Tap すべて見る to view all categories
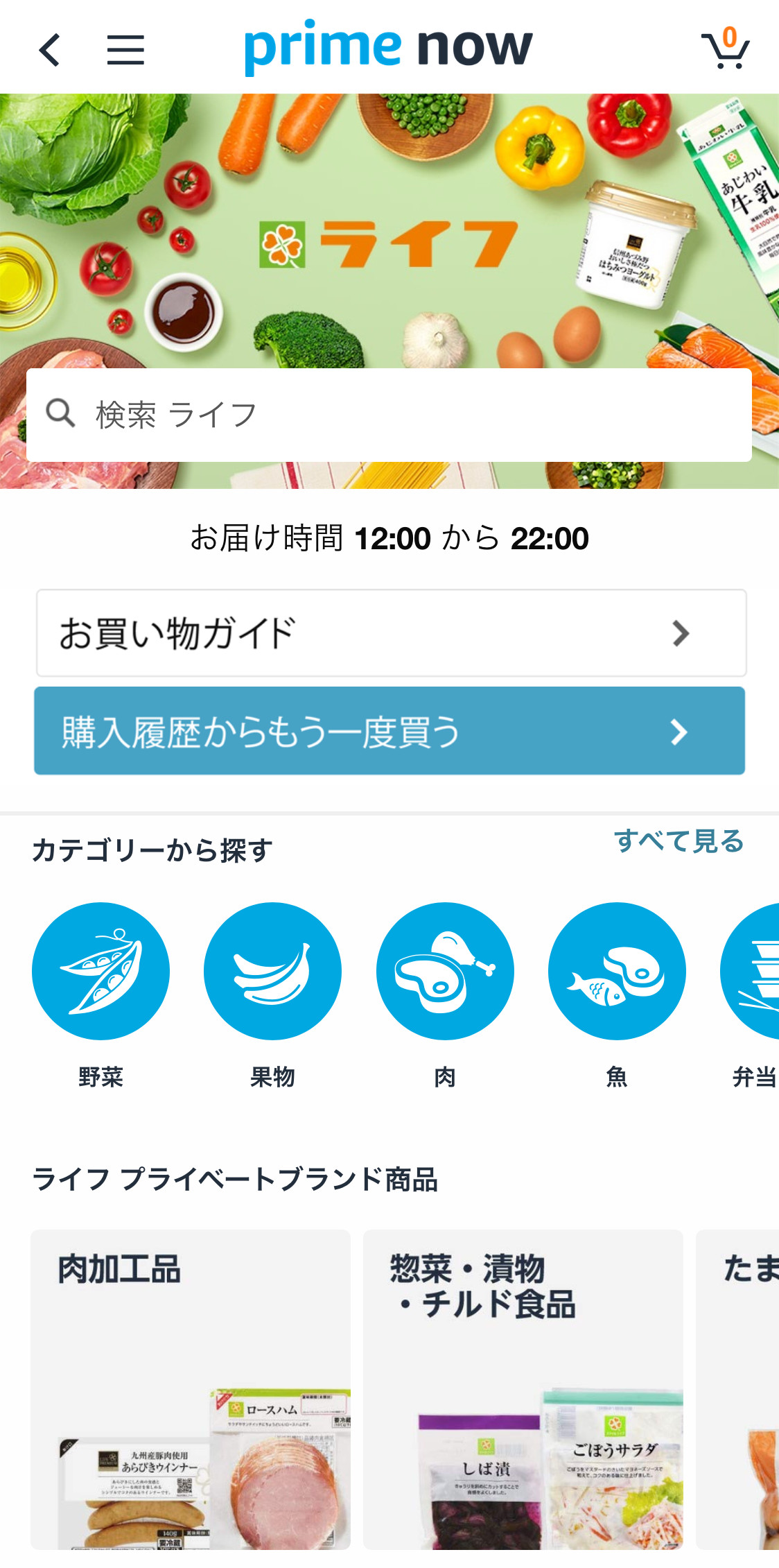Screen dimensions: 779x1568 [680, 841]
